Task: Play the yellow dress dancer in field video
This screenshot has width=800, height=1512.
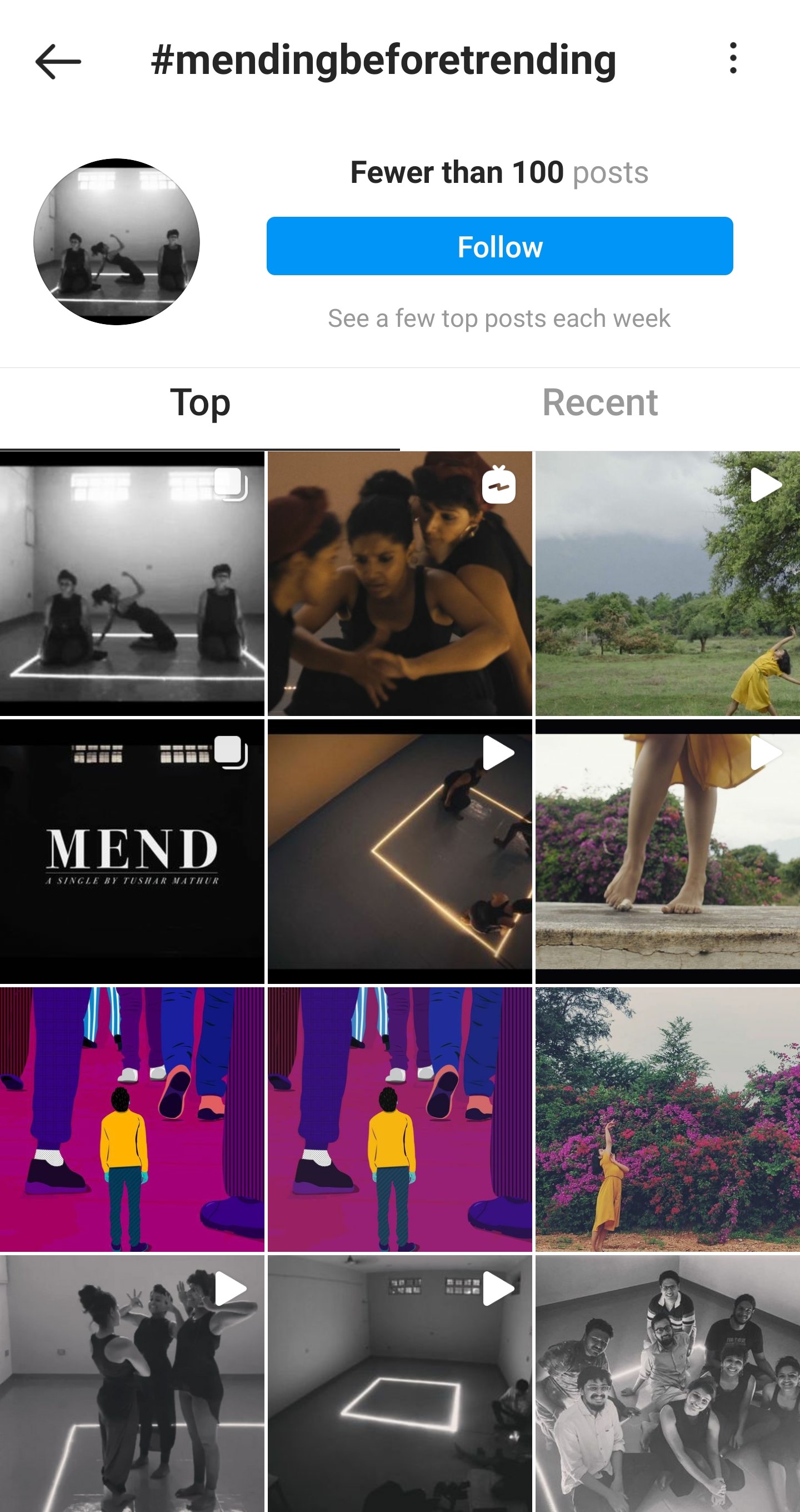Action: pyautogui.click(x=667, y=584)
